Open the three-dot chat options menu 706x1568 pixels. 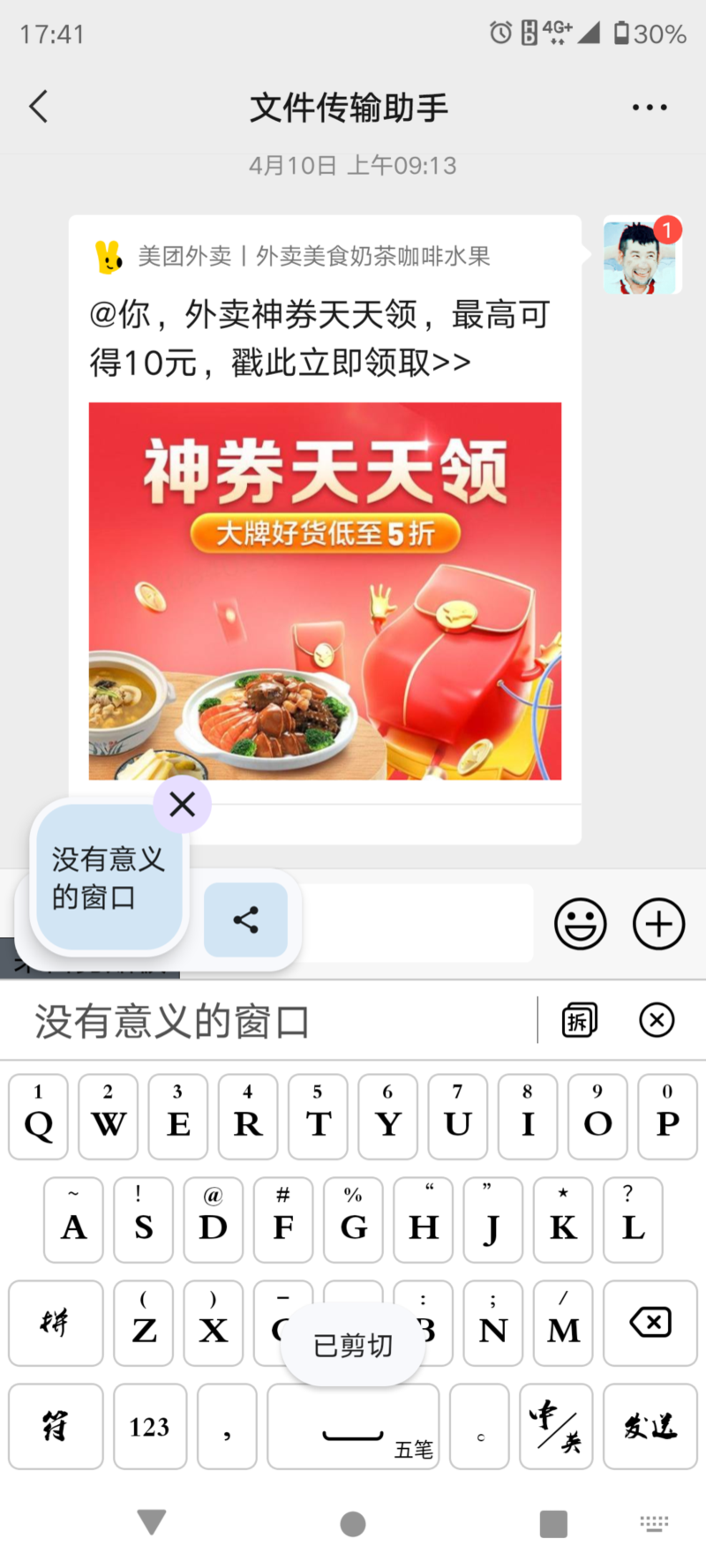pyautogui.click(x=650, y=108)
